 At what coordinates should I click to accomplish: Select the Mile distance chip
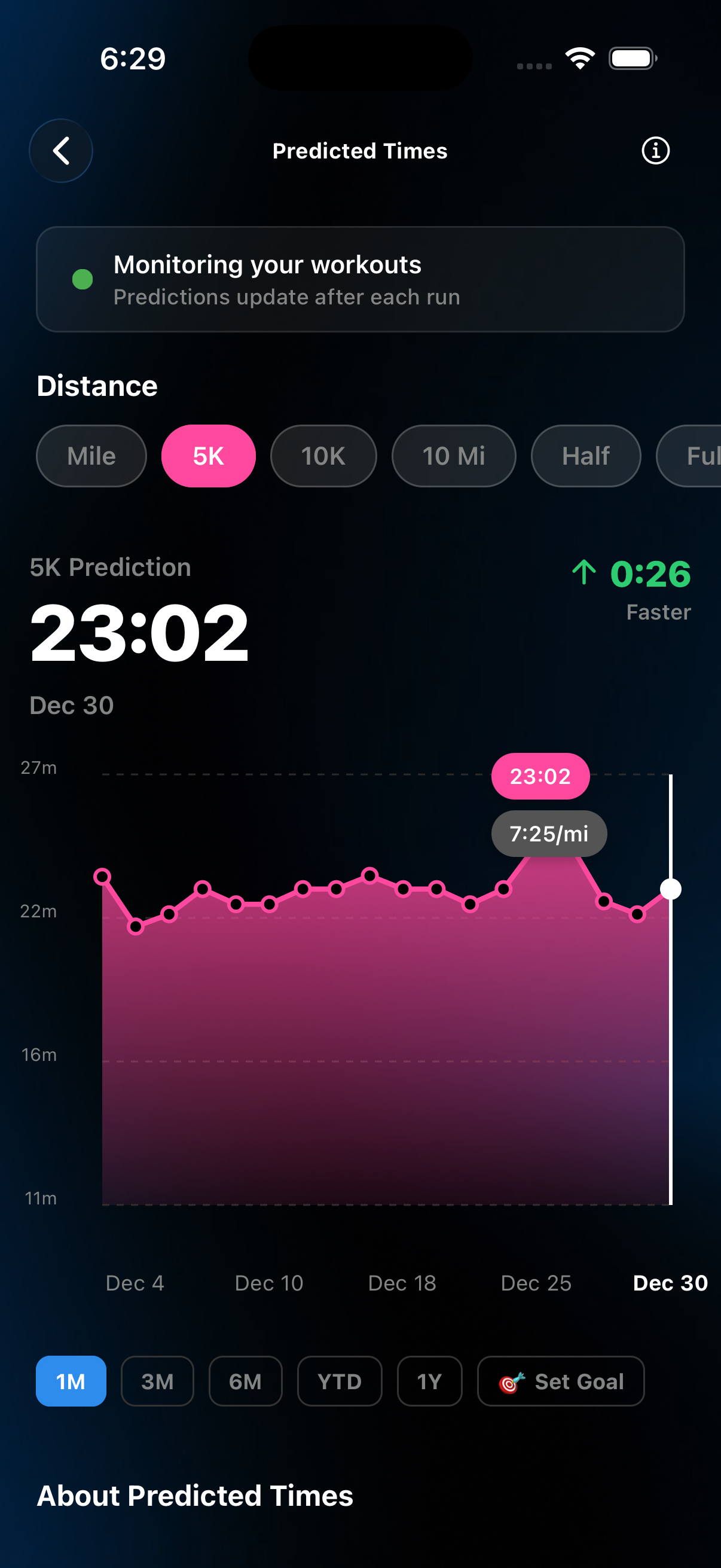91,456
